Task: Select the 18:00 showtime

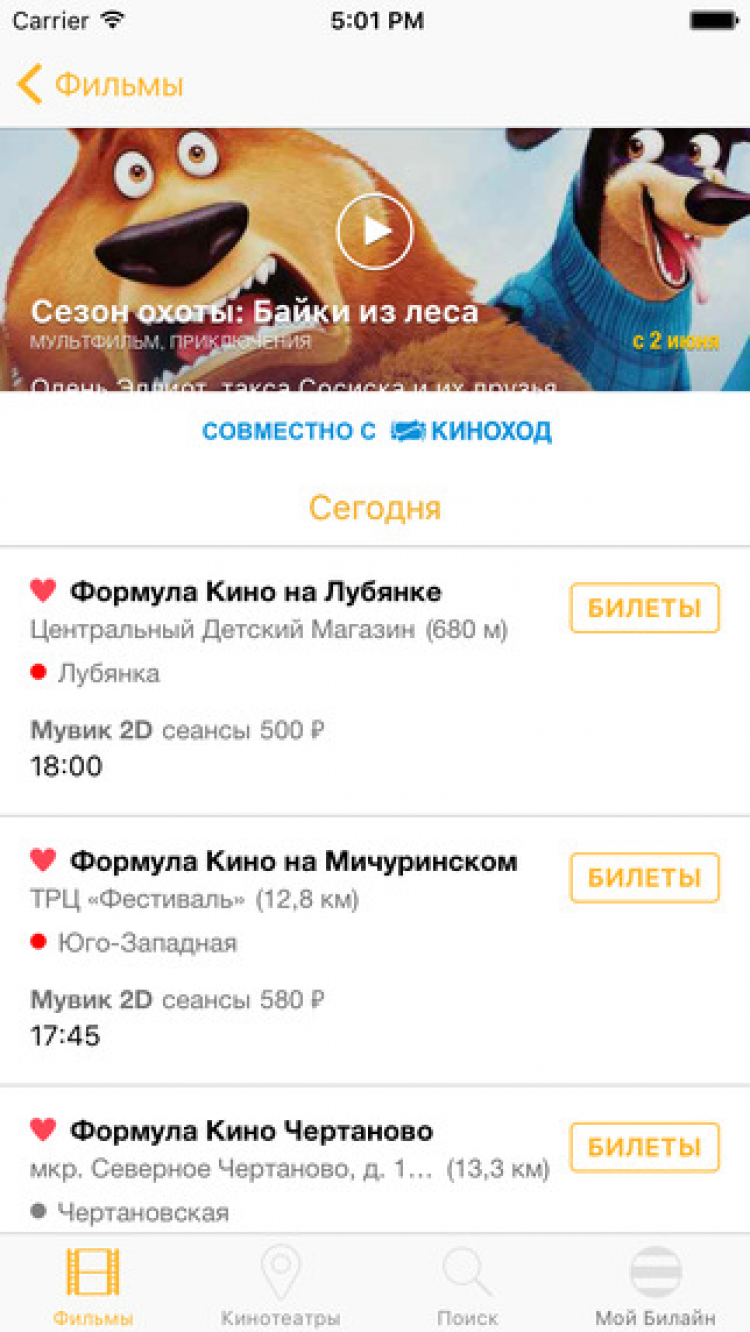Action: pyautogui.click(x=66, y=767)
